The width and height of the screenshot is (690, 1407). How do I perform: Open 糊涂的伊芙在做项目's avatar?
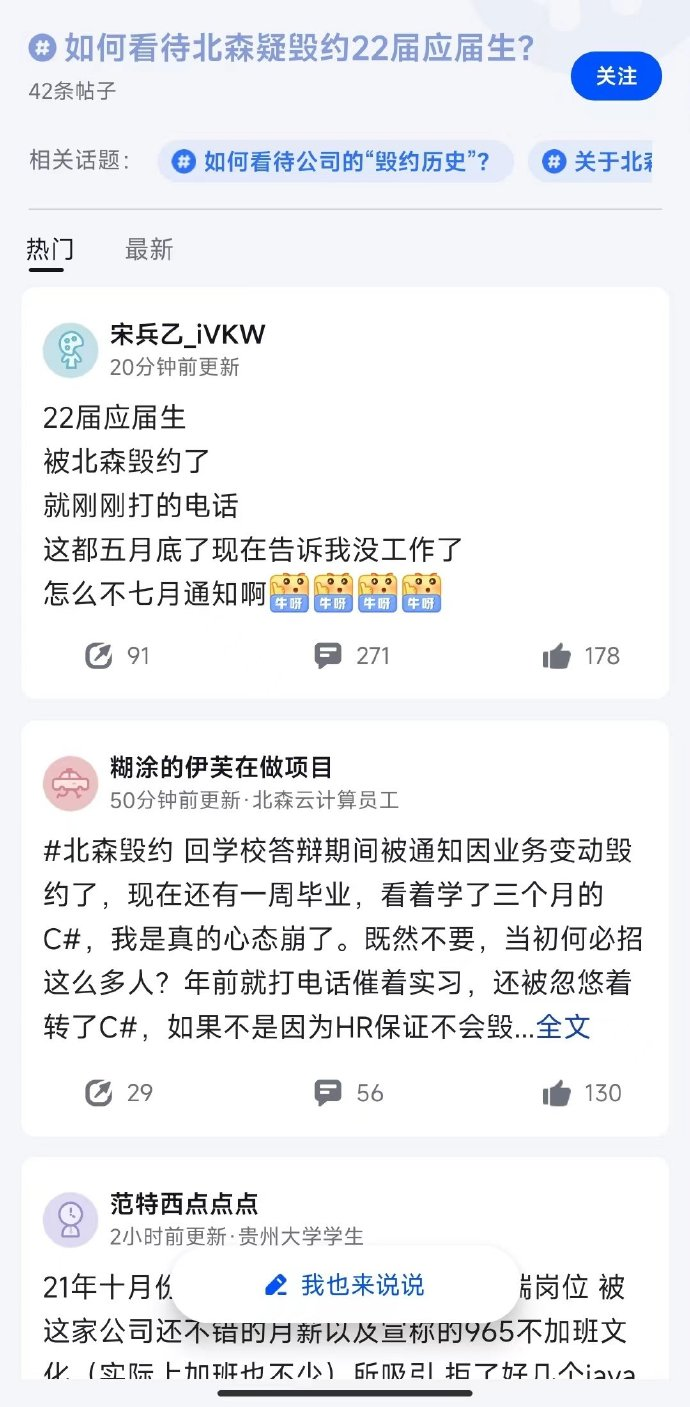[x=70, y=783]
